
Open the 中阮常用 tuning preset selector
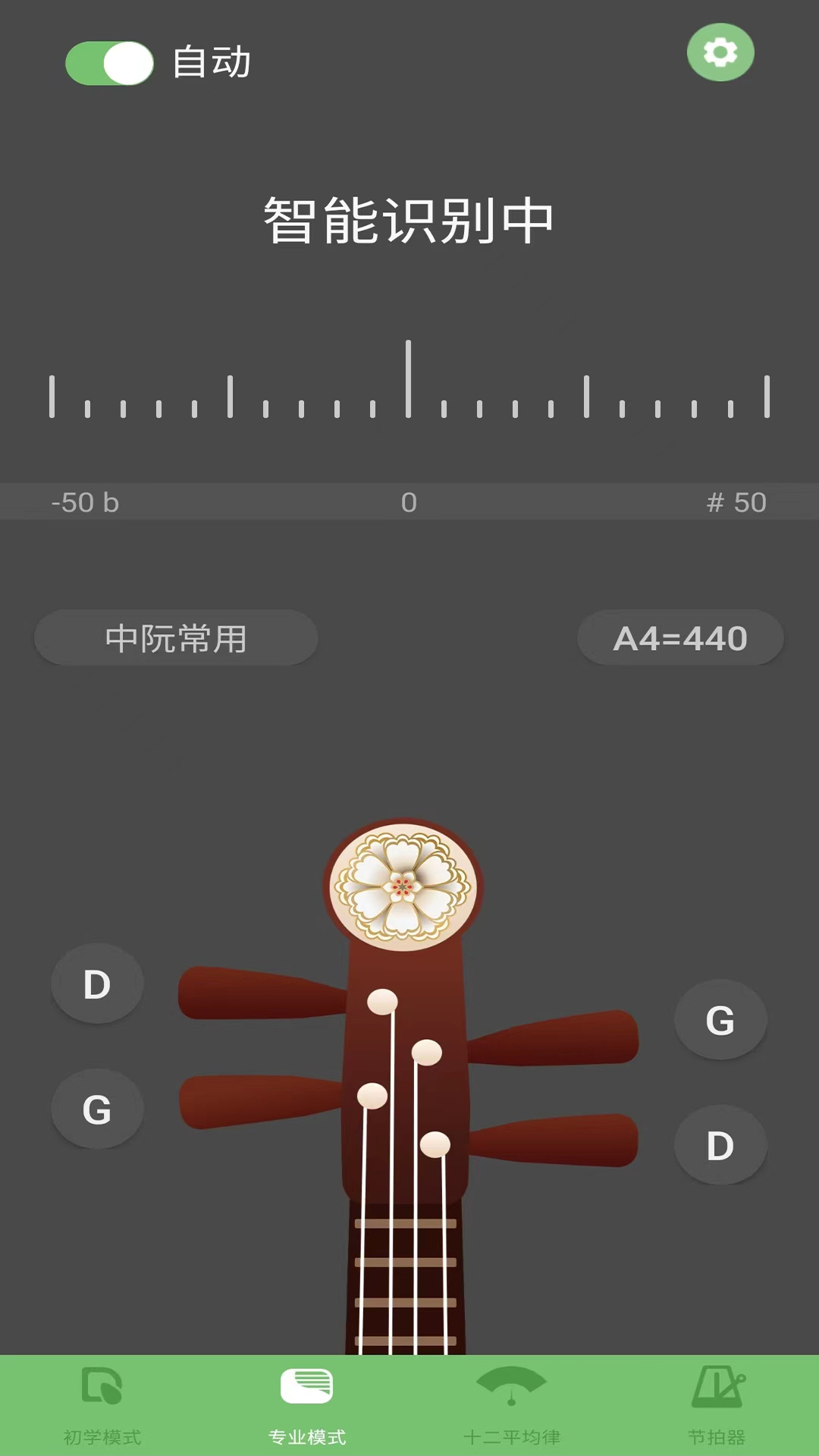pos(175,638)
